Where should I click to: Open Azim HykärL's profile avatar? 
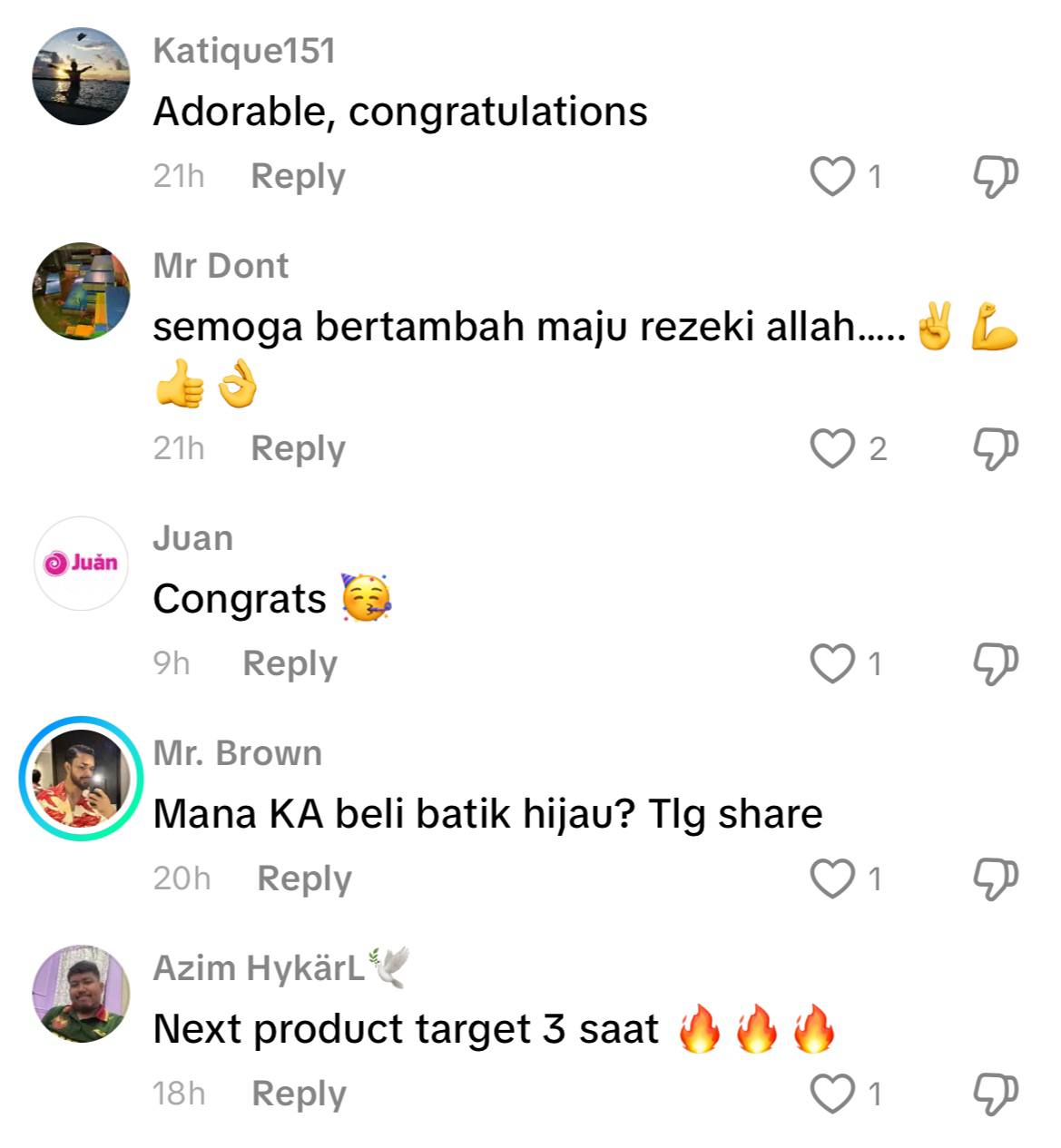[82, 994]
